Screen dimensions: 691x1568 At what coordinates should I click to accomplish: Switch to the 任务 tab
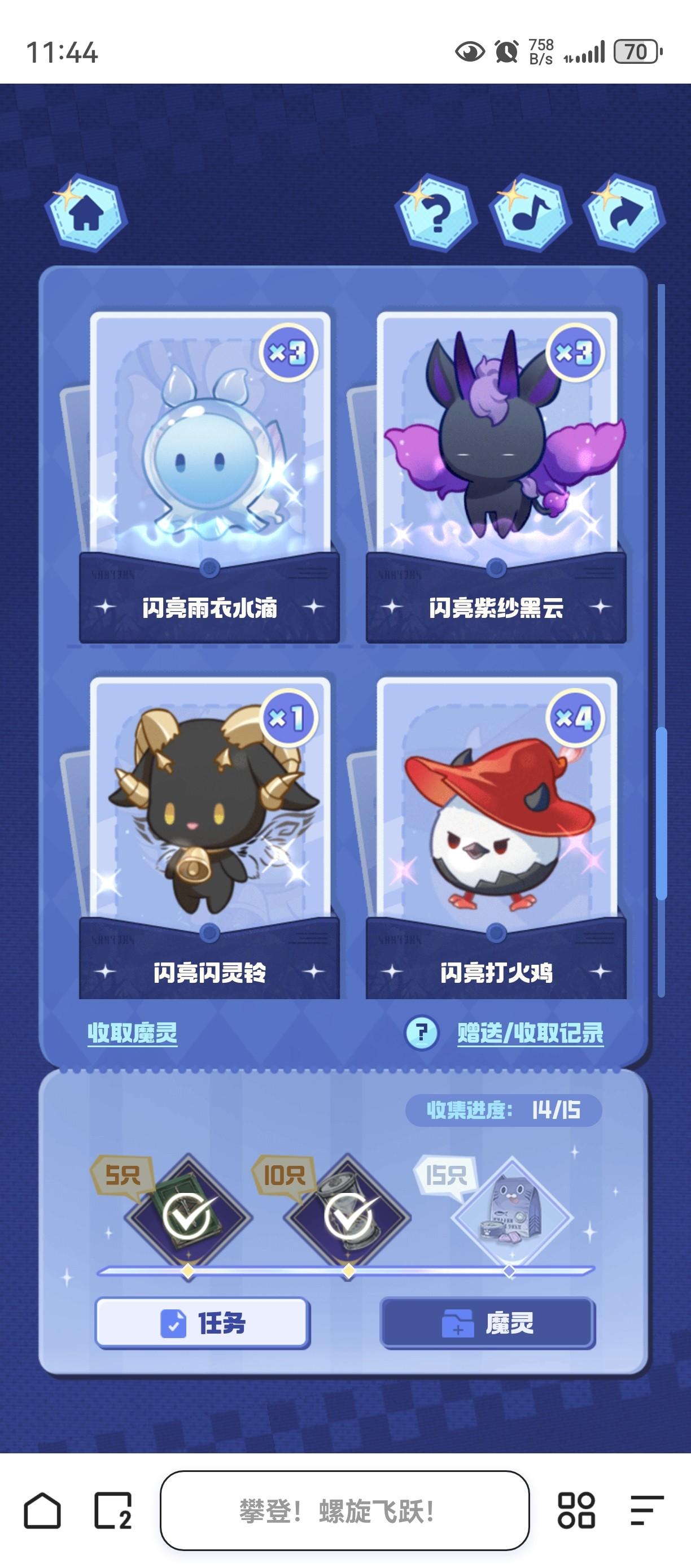(x=203, y=1323)
